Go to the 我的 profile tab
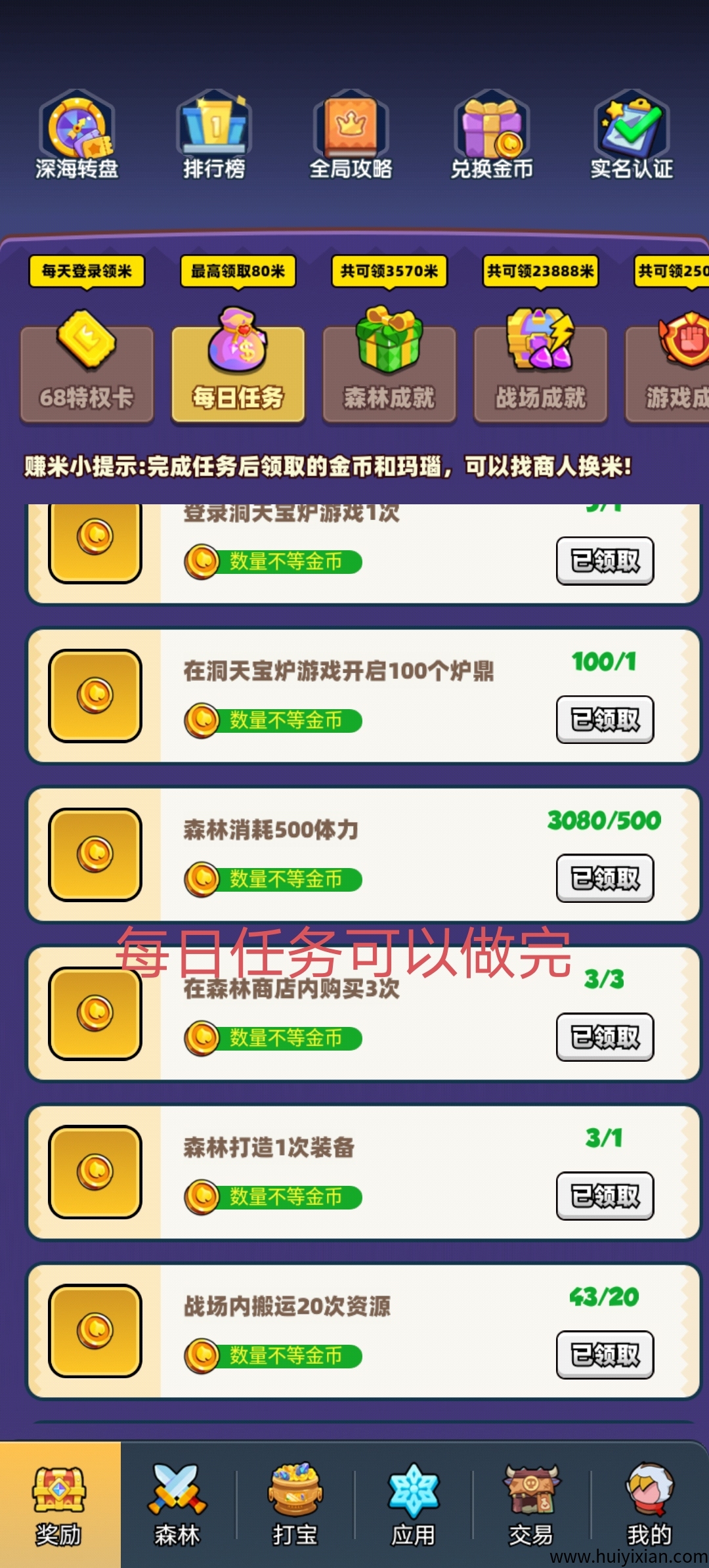This screenshot has height=1568, width=709. click(649, 1504)
